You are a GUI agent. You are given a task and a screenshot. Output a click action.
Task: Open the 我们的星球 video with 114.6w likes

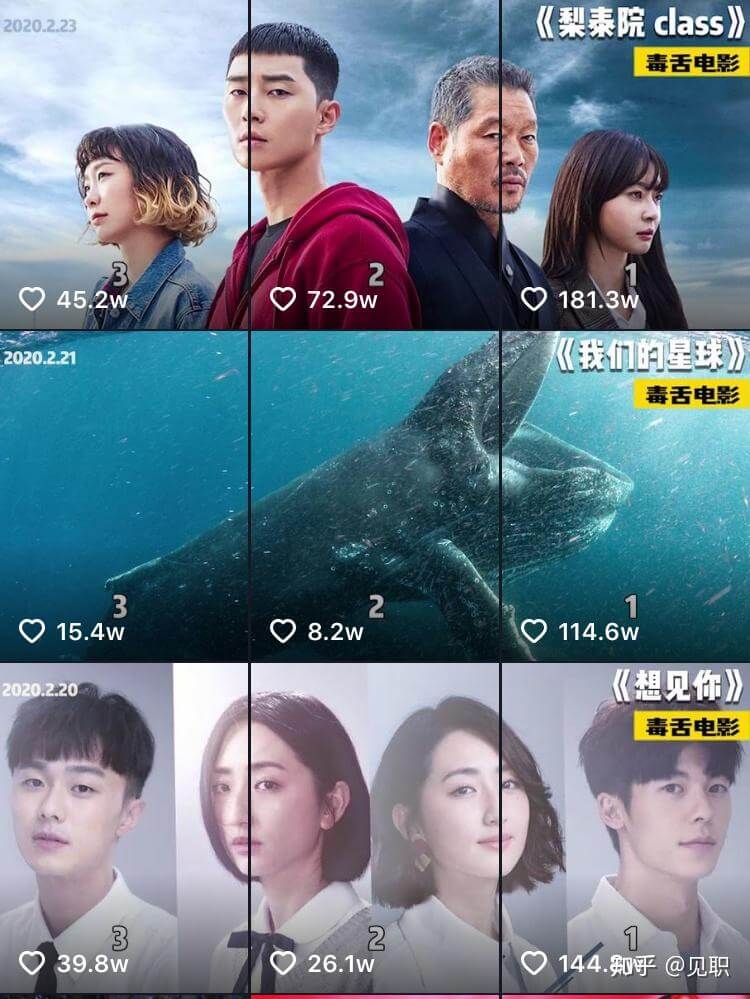[626, 497]
